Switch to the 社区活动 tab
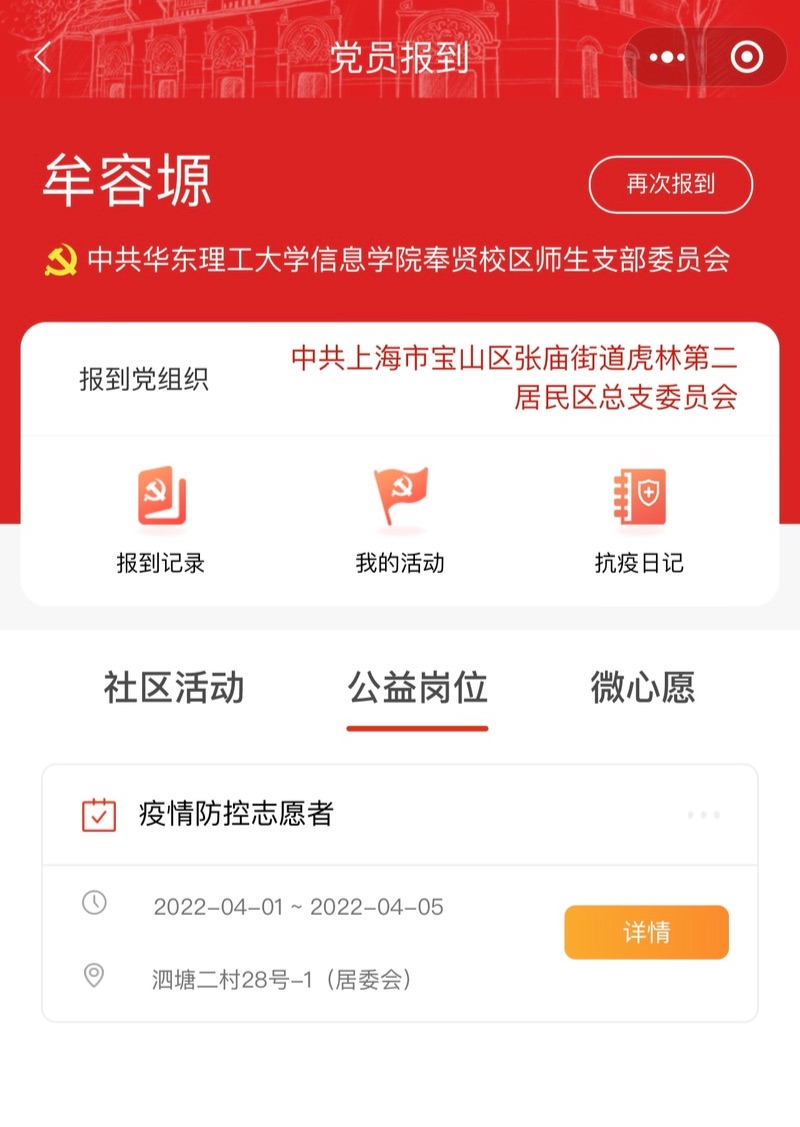Viewport: 800px width, 1127px height. [x=174, y=688]
